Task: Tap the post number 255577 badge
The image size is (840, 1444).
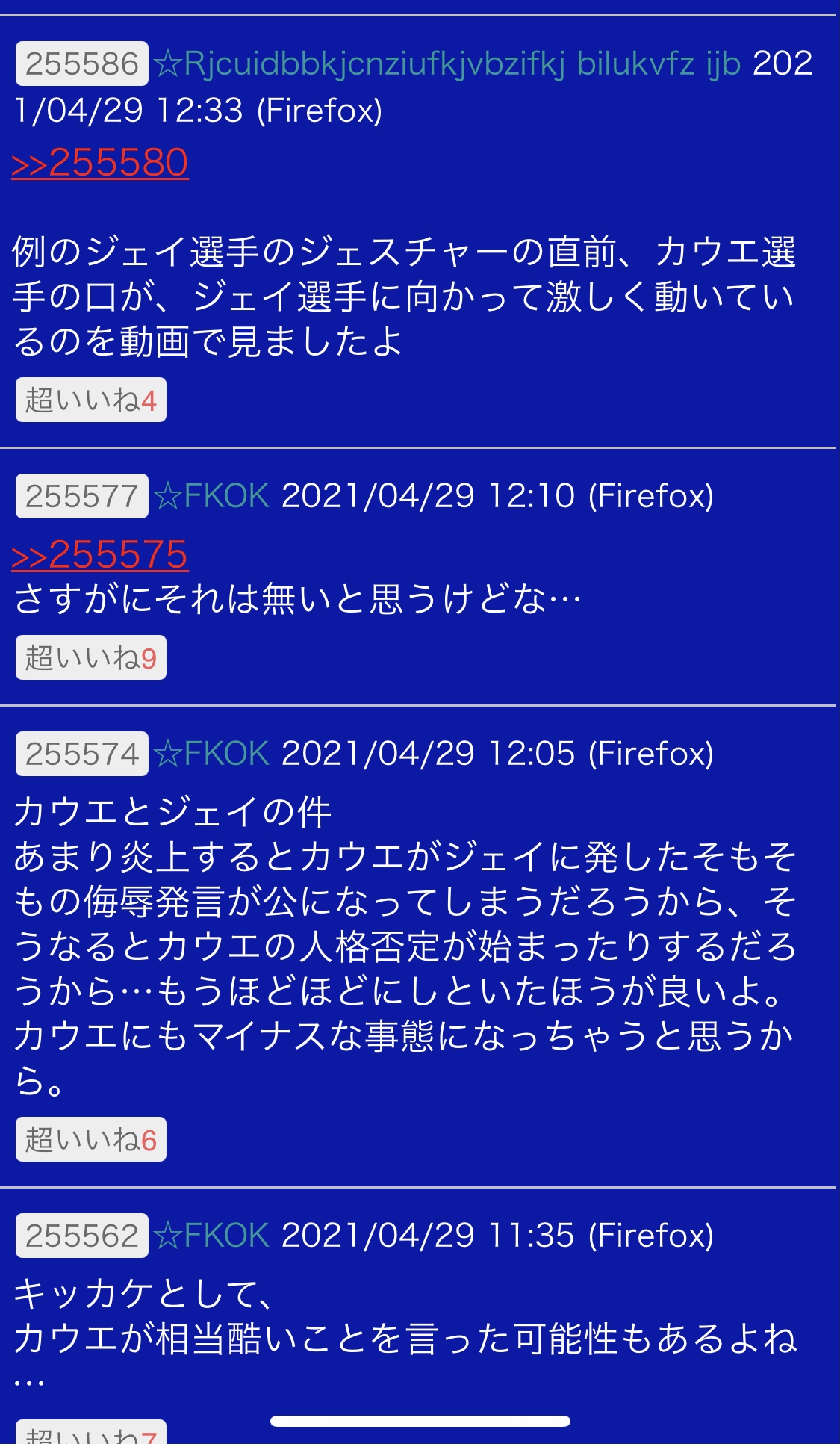Action: [x=82, y=496]
